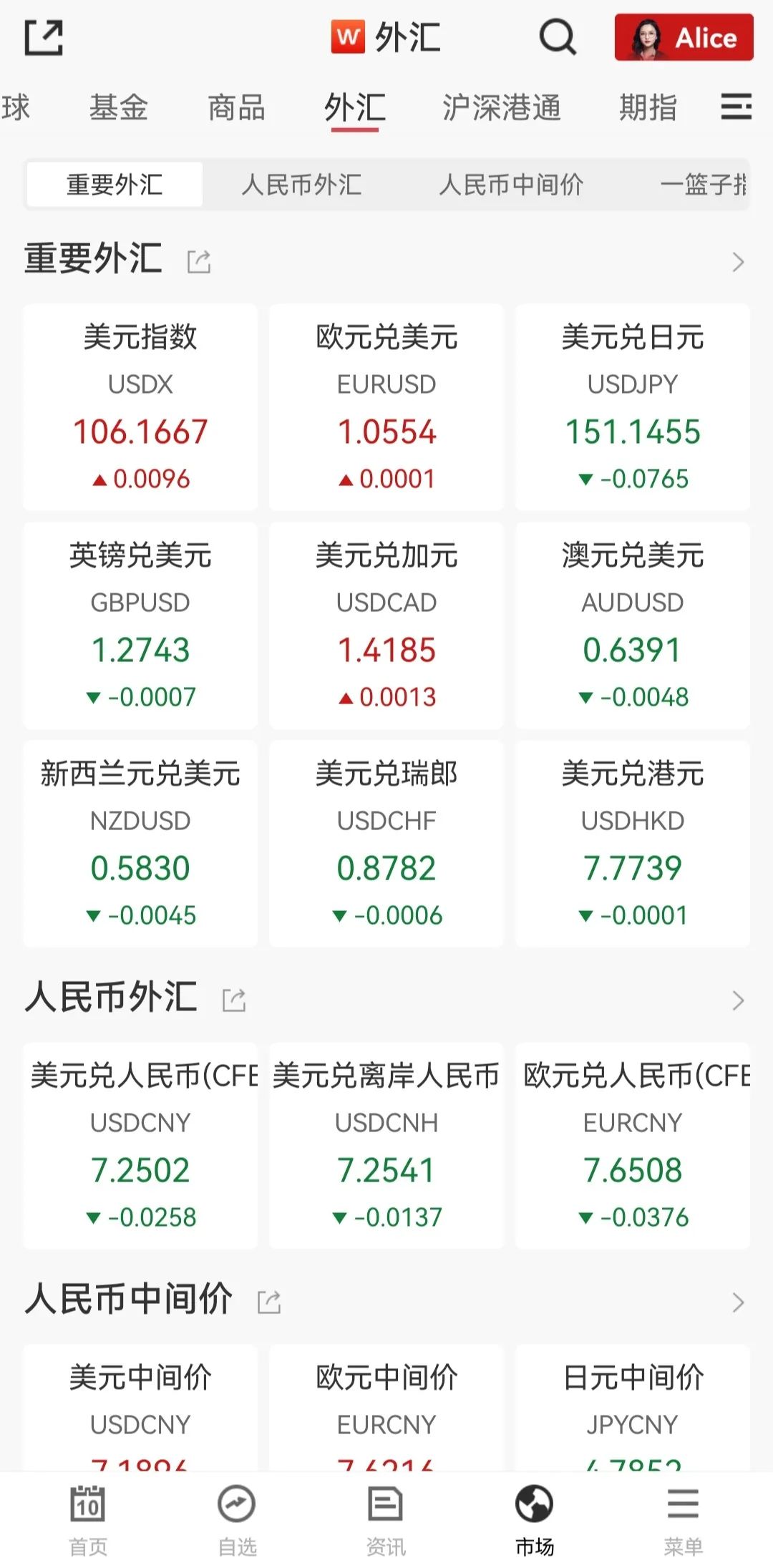Expand the 人民币中间价 section arrow

pyautogui.click(x=739, y=1302)
